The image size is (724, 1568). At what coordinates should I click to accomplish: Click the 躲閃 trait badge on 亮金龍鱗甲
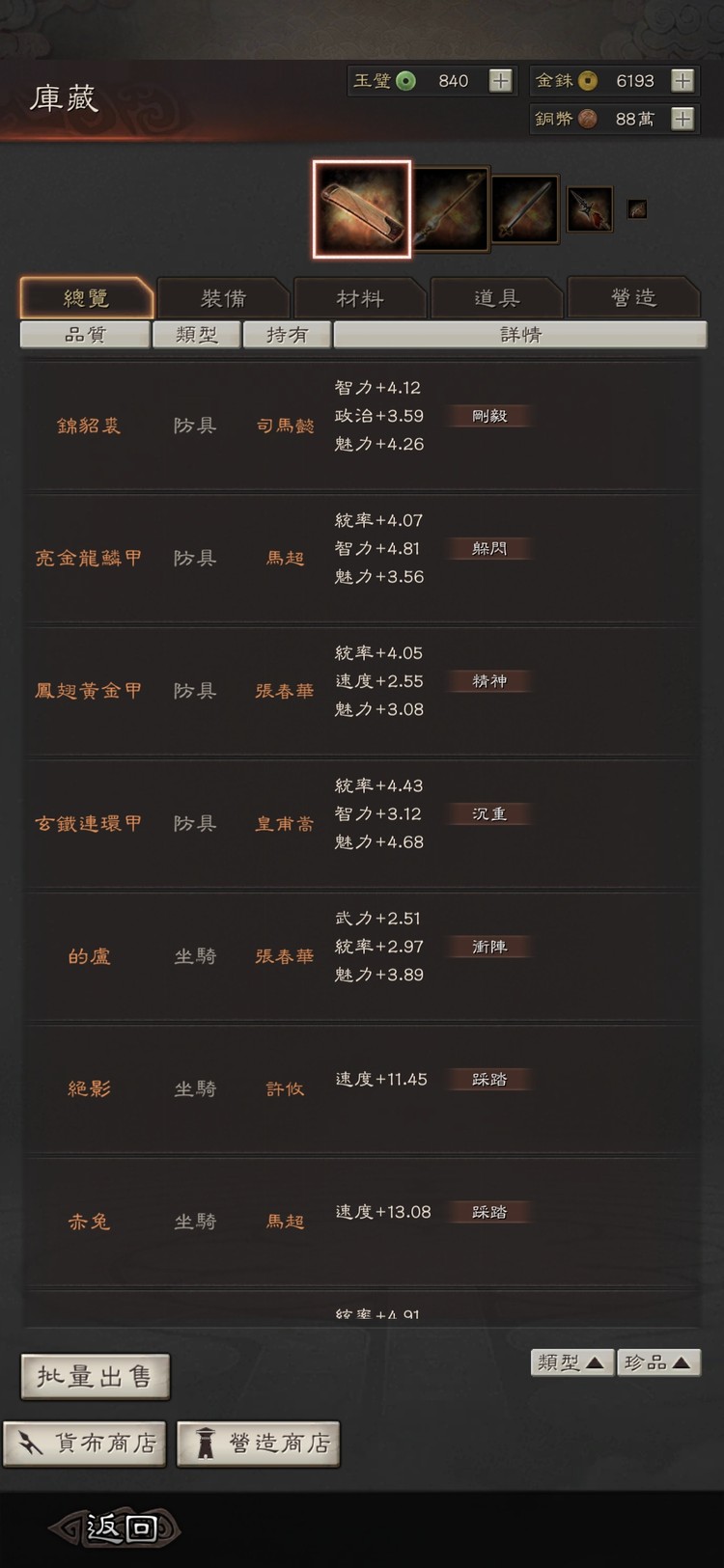coord(488,548)
